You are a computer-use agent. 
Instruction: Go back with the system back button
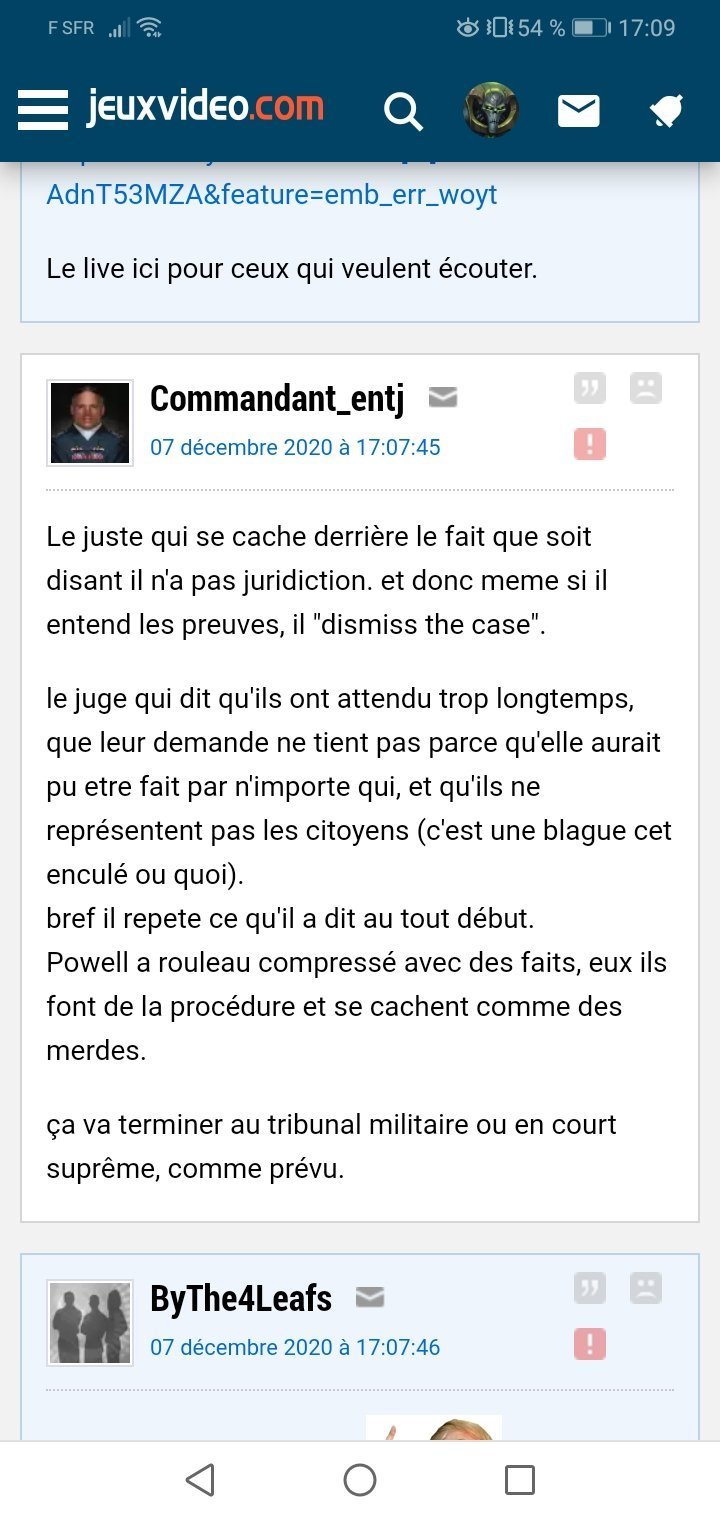pyautogui.click(x=200, y=1480)
